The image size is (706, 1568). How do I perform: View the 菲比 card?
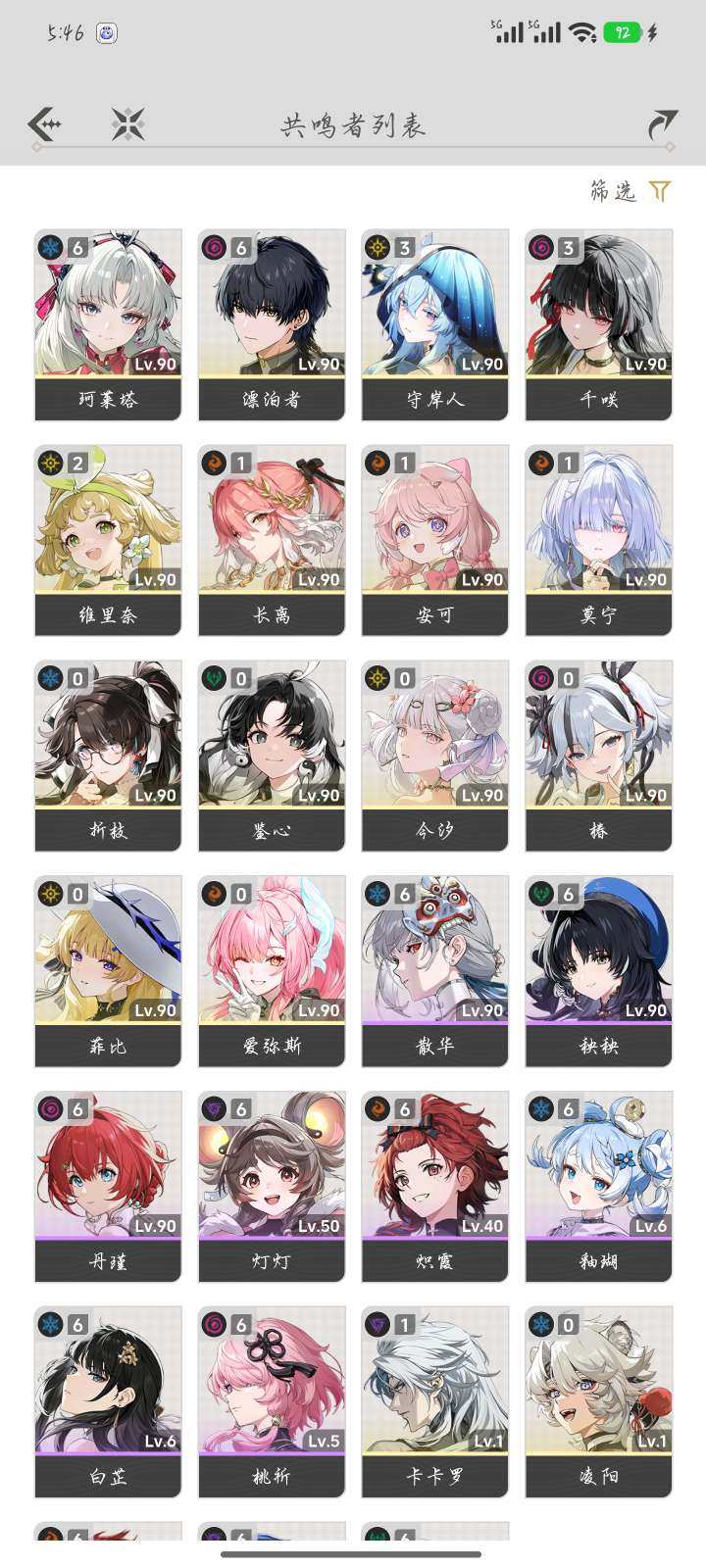[108, 971]
